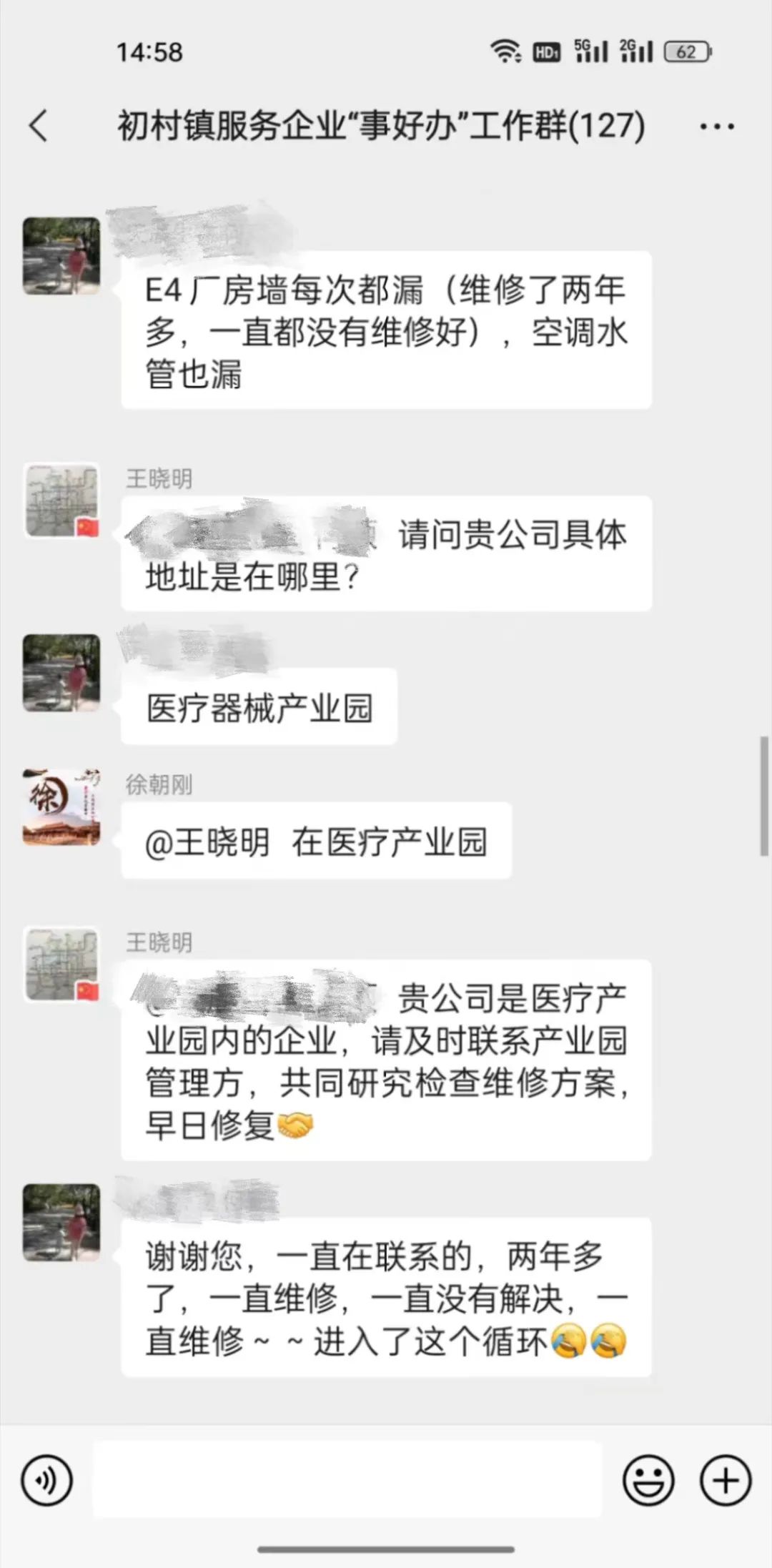Go back from the group chat
The height and width of the screenshot is (1568, 772).
point(39,126)
